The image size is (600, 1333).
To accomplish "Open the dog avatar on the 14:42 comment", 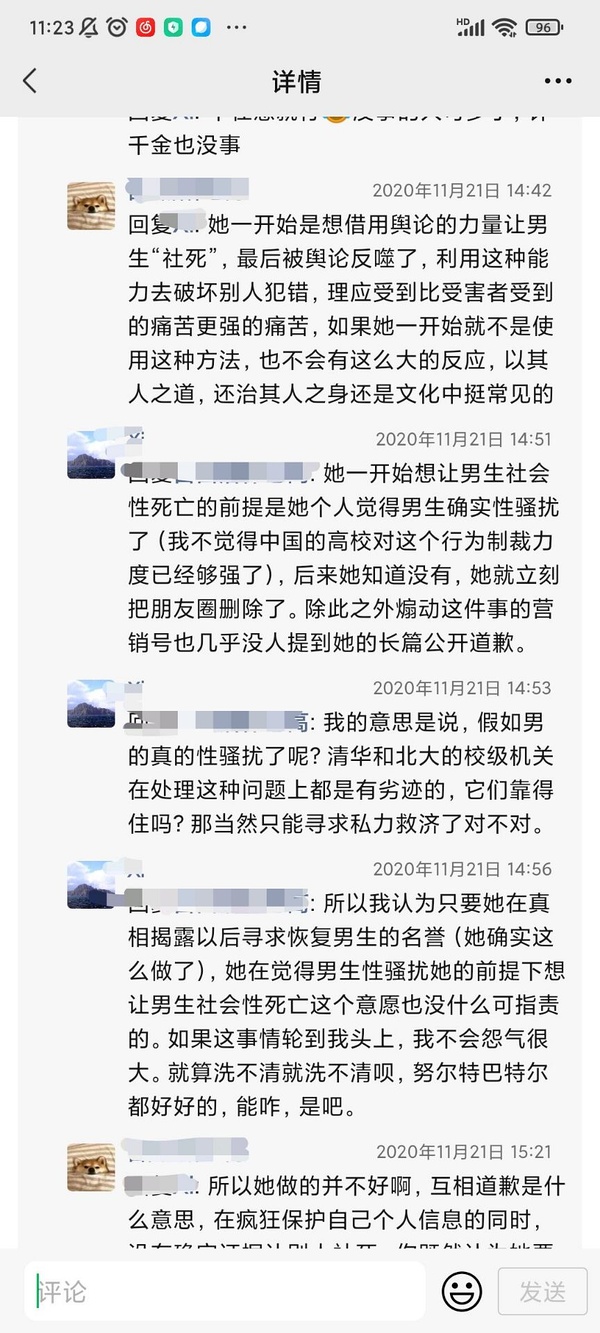I will point(91,206).
